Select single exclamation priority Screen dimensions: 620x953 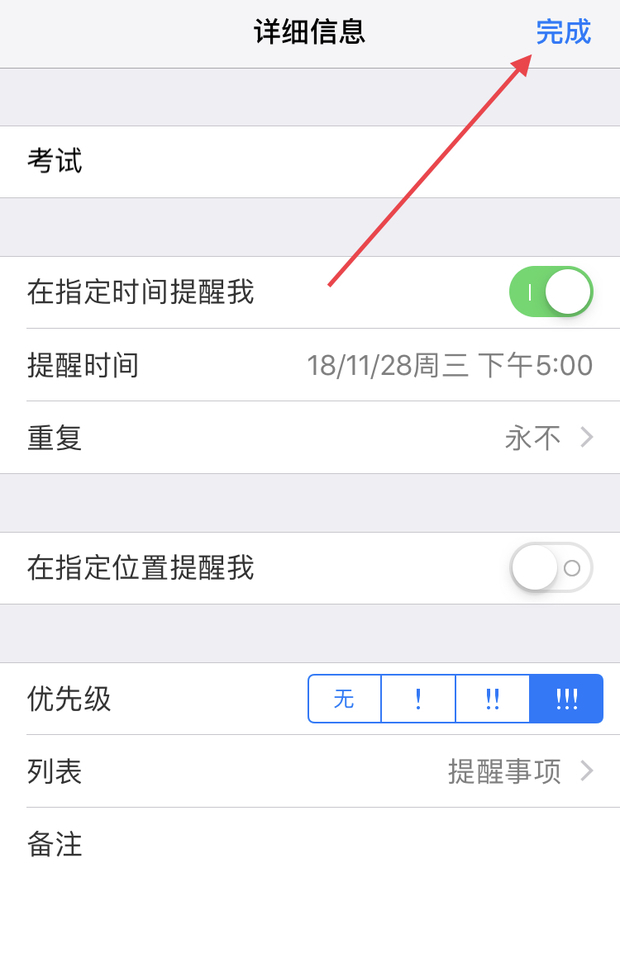pos(418,698)
